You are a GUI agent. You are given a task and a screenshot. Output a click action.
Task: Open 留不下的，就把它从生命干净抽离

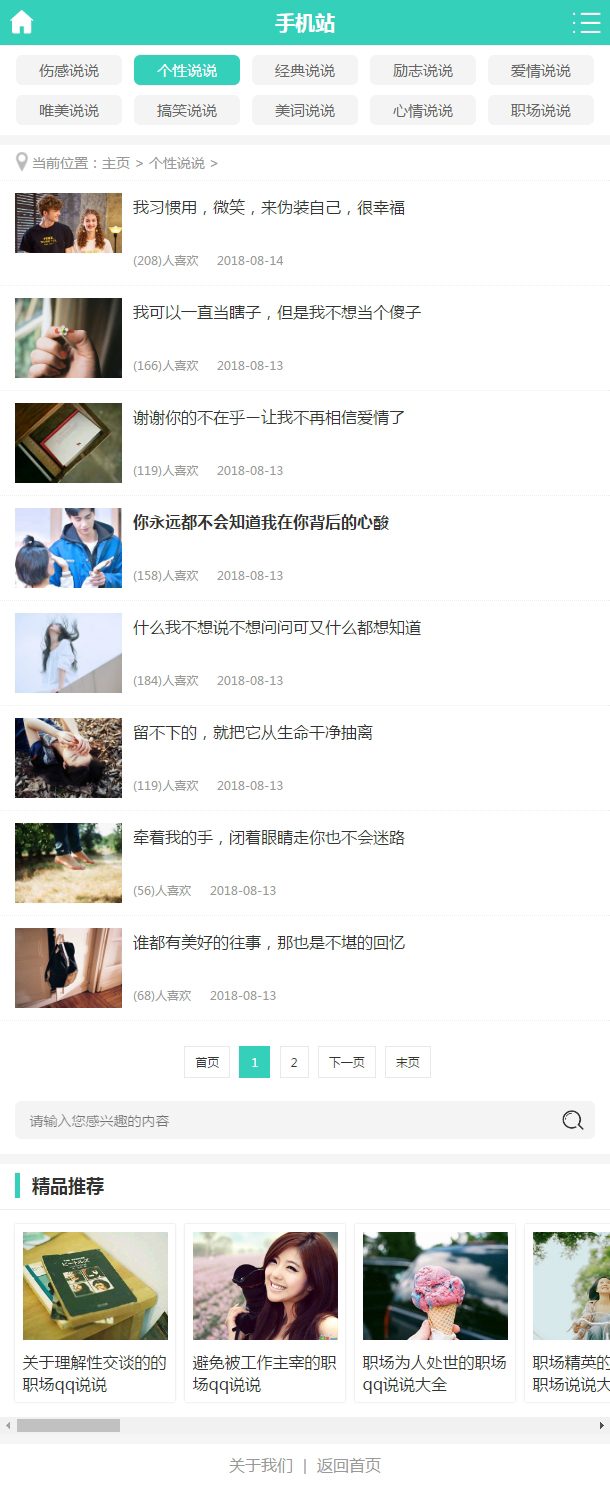click(x=253, y=733)
